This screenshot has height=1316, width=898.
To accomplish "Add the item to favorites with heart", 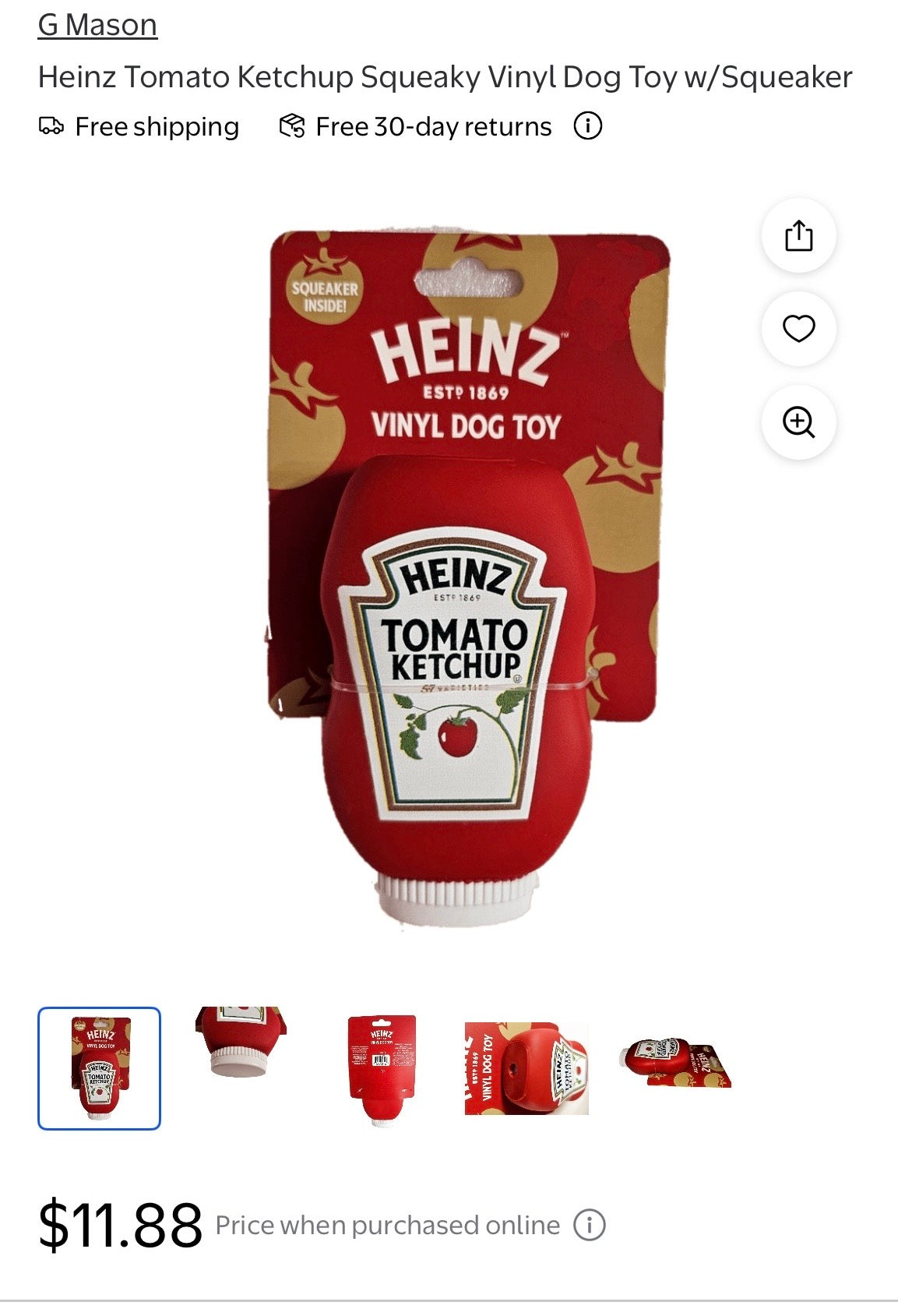I will (x=798, y=328).
